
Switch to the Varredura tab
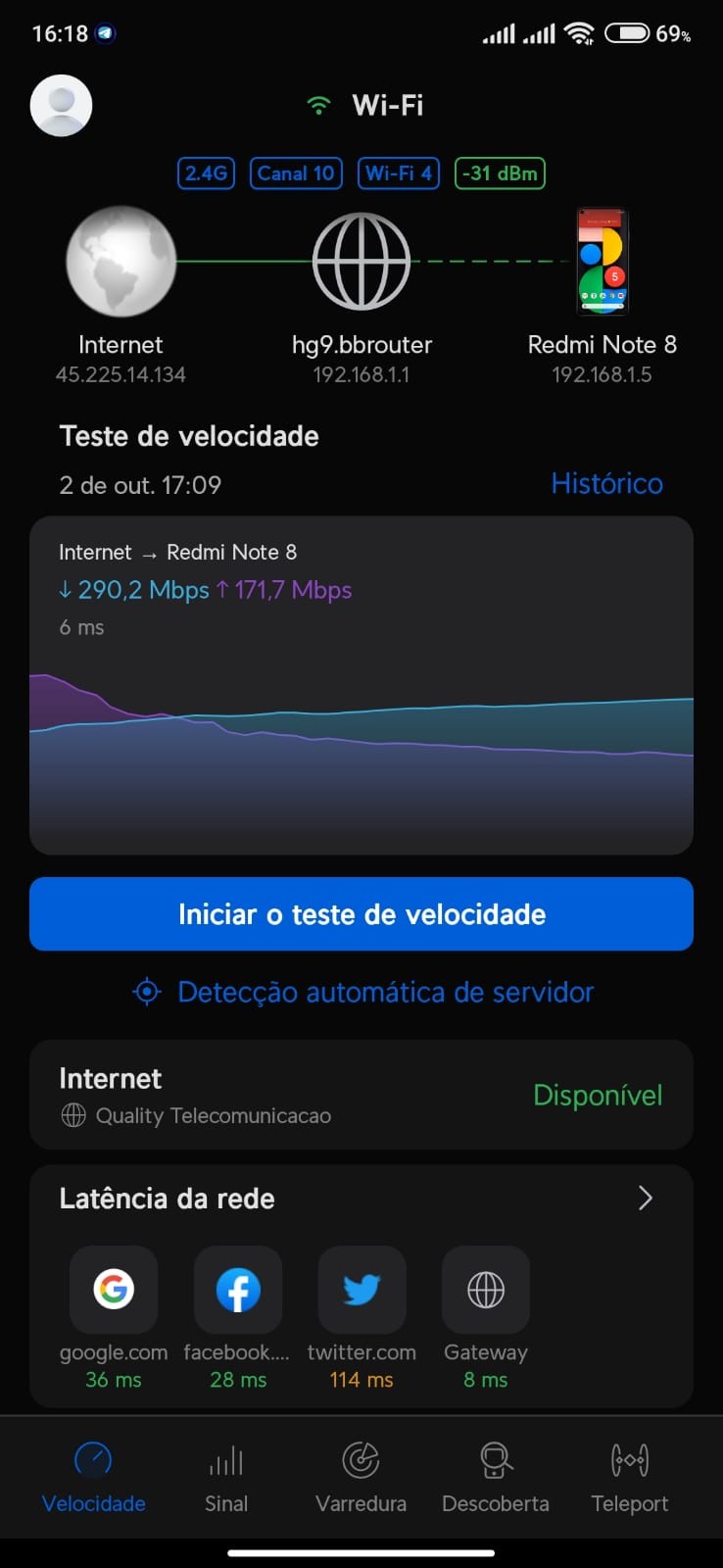361,1477
